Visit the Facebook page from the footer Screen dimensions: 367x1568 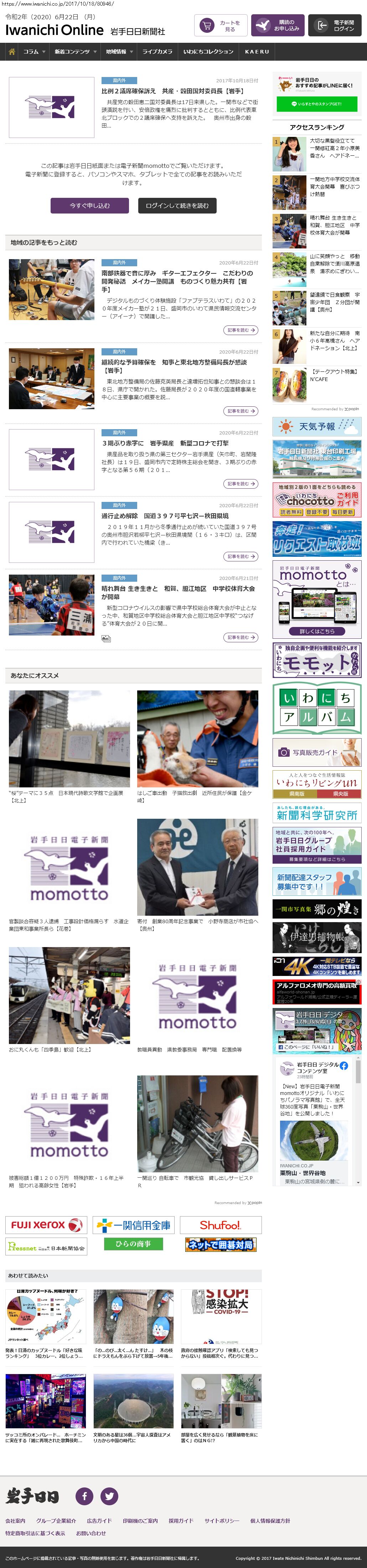tap(84, 1496)
